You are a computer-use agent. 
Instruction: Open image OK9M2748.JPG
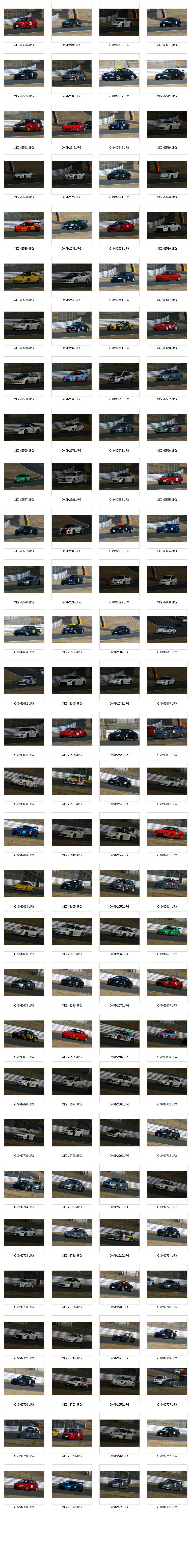click(x=119, y=1335)
